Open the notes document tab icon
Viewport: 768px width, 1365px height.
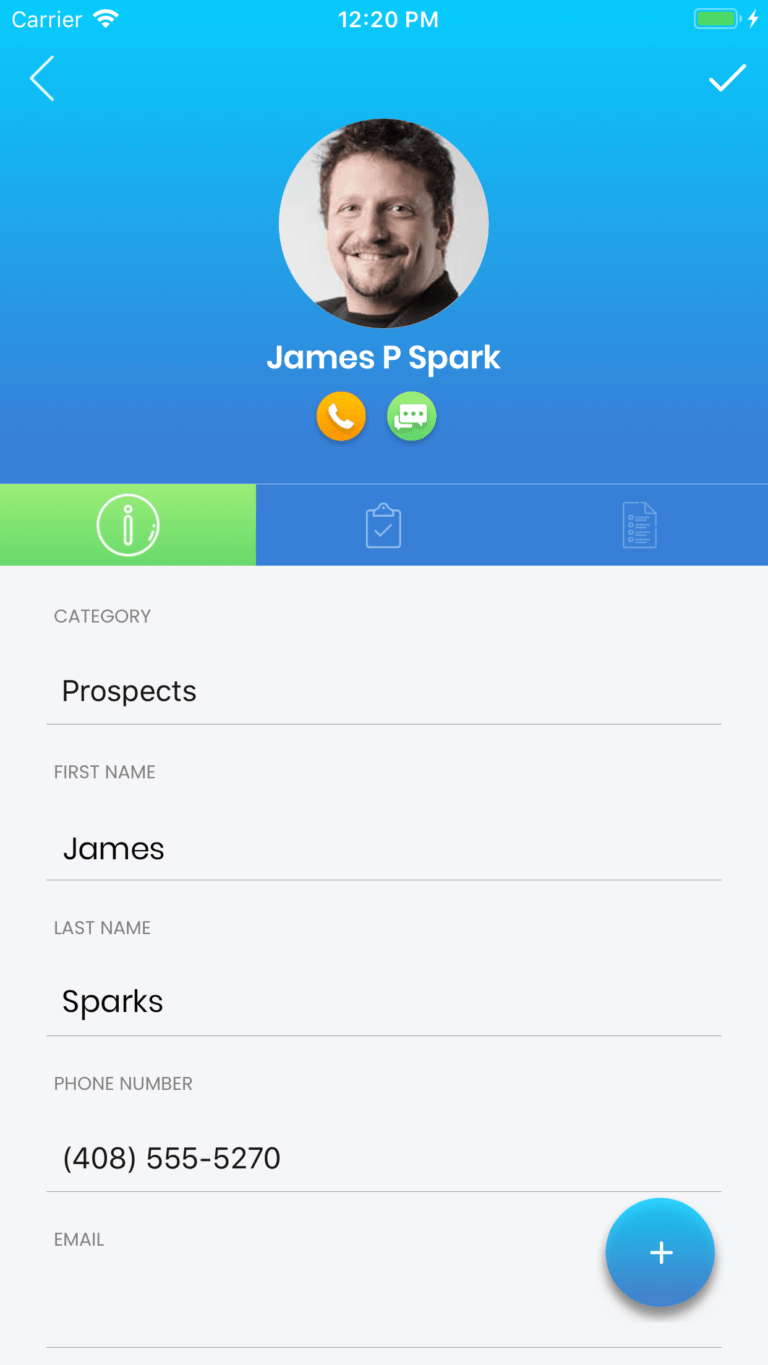[639, 524]
